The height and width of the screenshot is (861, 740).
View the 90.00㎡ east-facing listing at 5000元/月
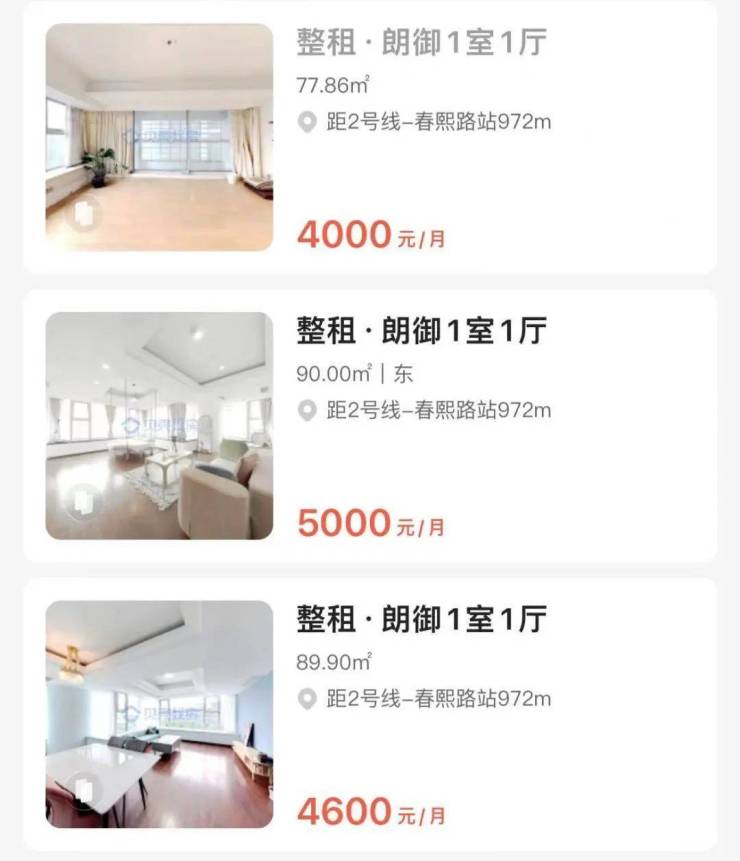click(x=420, y=331)
